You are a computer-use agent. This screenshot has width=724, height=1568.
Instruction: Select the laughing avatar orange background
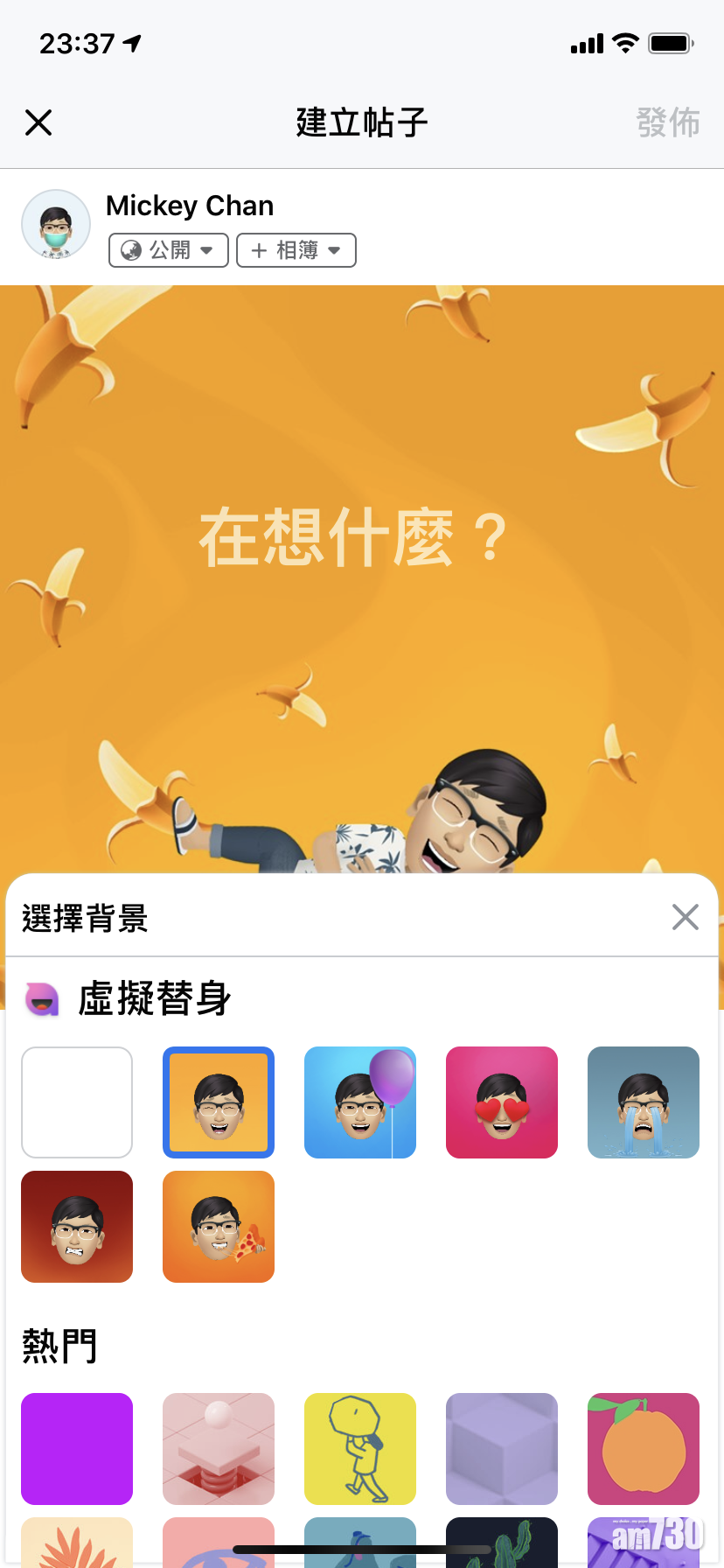click(x=219, y=1102)
